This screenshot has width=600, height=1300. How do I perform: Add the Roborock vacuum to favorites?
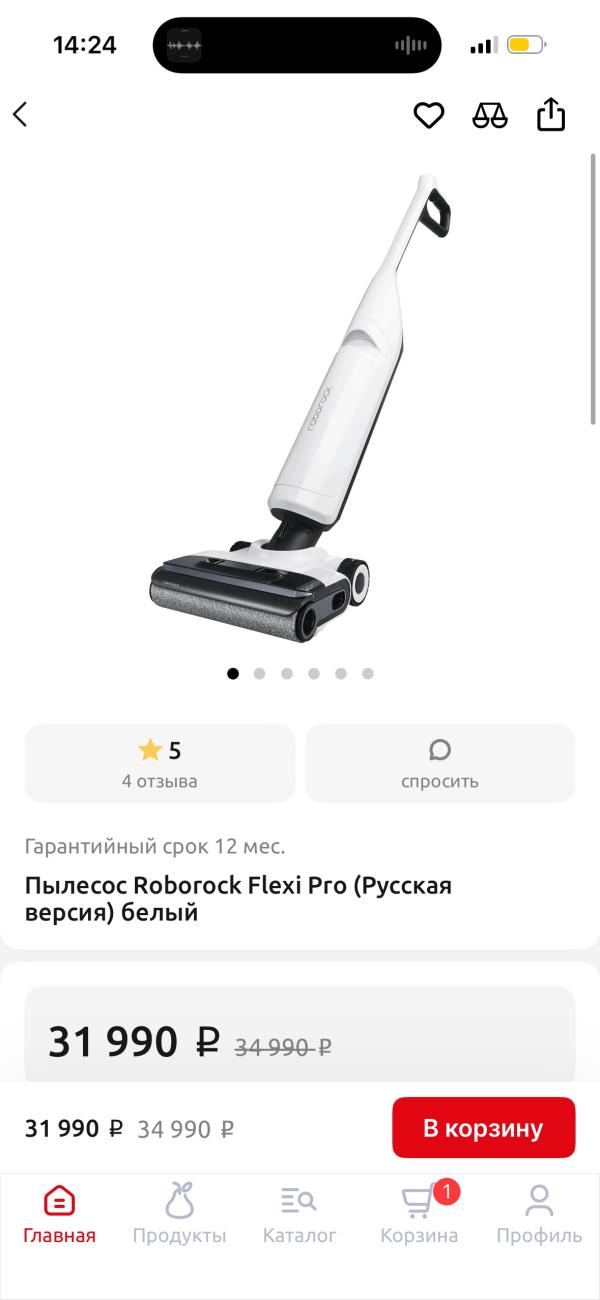429,115
